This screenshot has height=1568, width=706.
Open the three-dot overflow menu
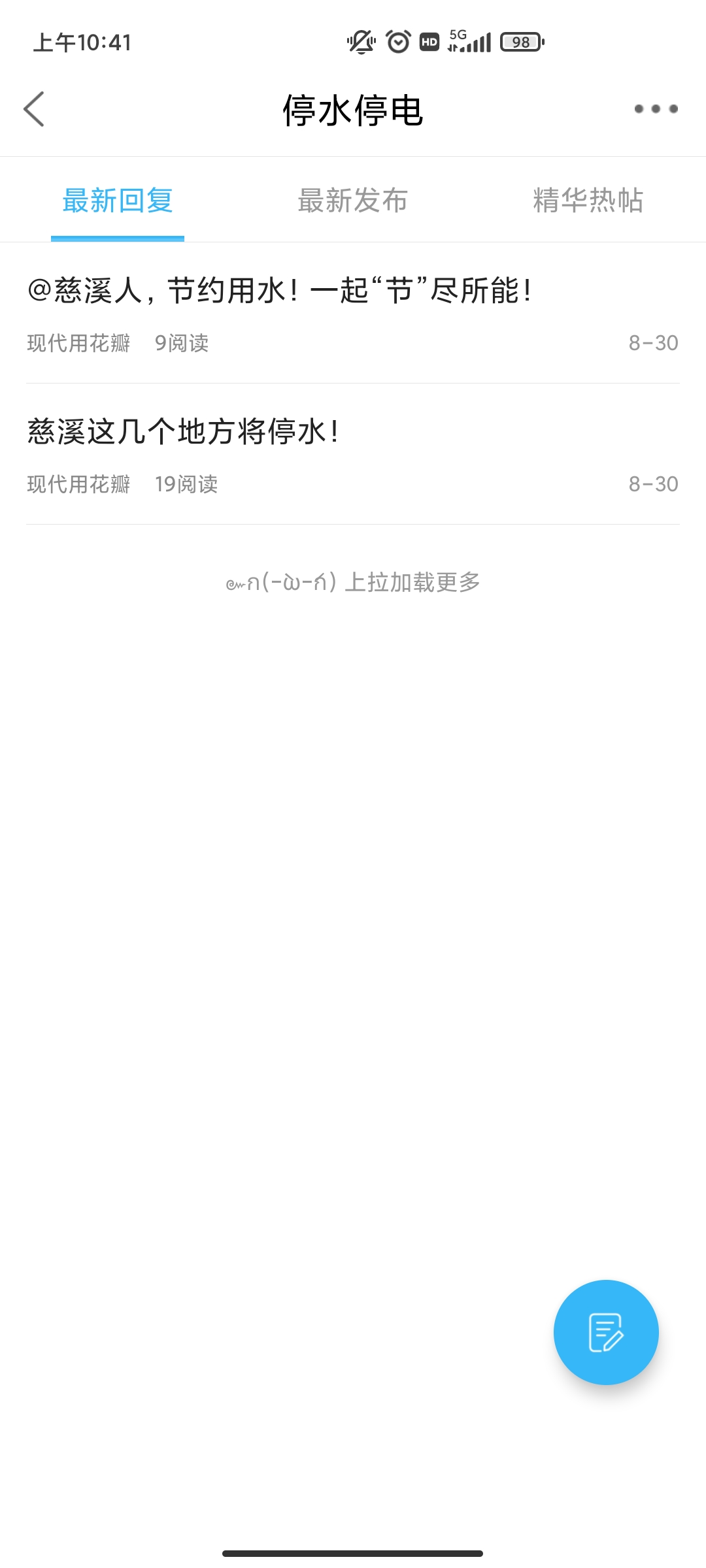pos(656,109)
